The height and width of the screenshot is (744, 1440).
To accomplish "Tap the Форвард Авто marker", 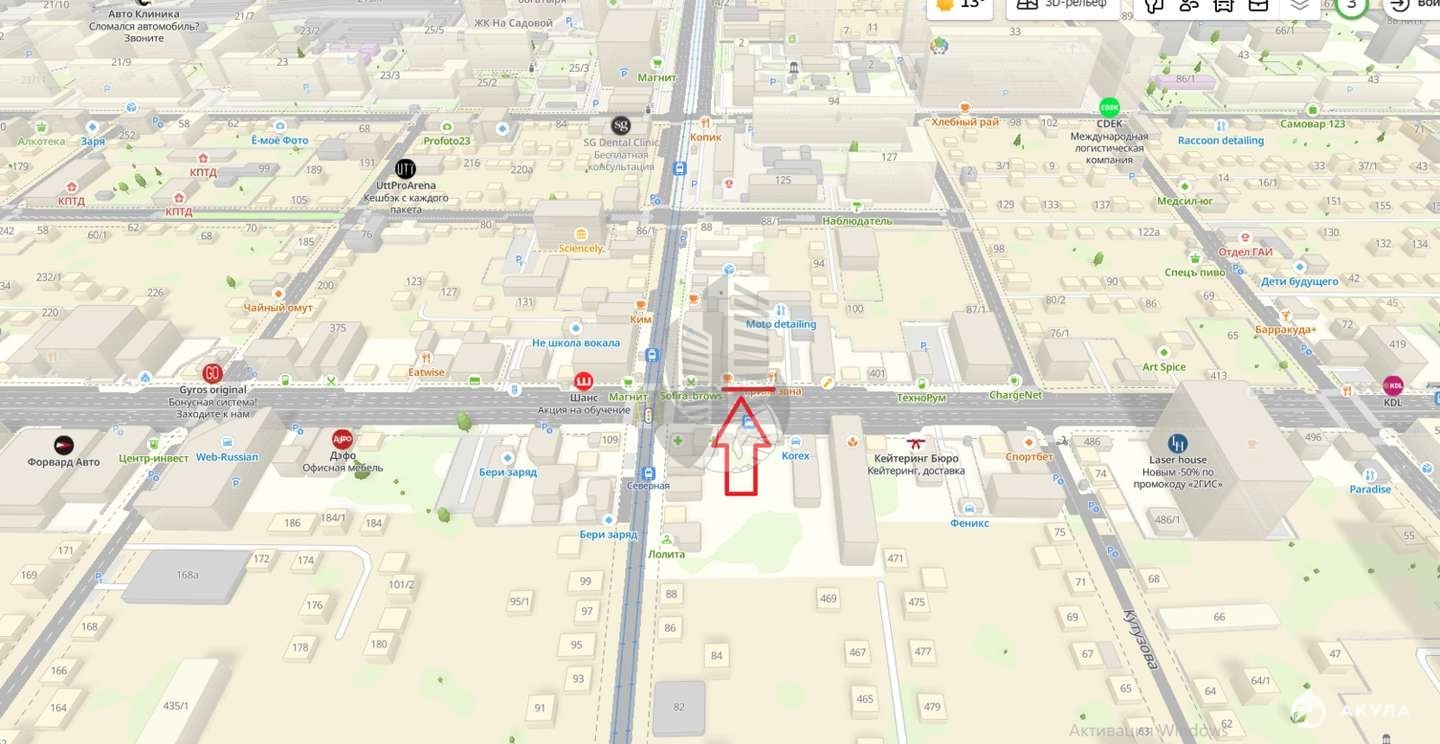I will coord(64,445).
